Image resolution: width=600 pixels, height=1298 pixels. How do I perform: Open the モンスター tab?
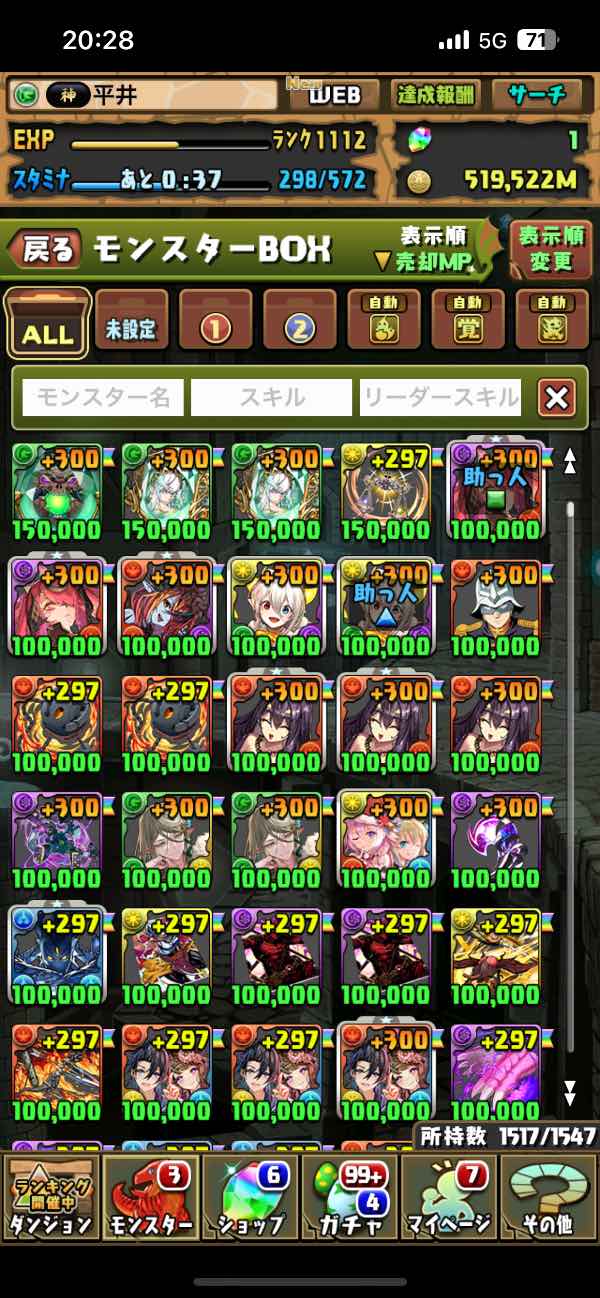[x=150, y=1197]
